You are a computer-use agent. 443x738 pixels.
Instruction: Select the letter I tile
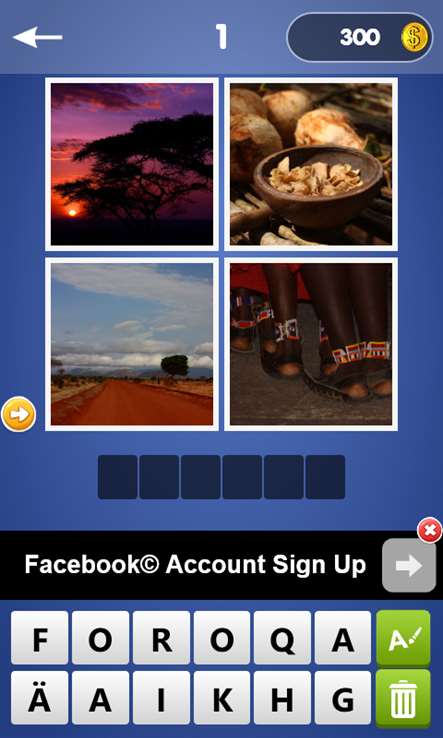(161, 698)
